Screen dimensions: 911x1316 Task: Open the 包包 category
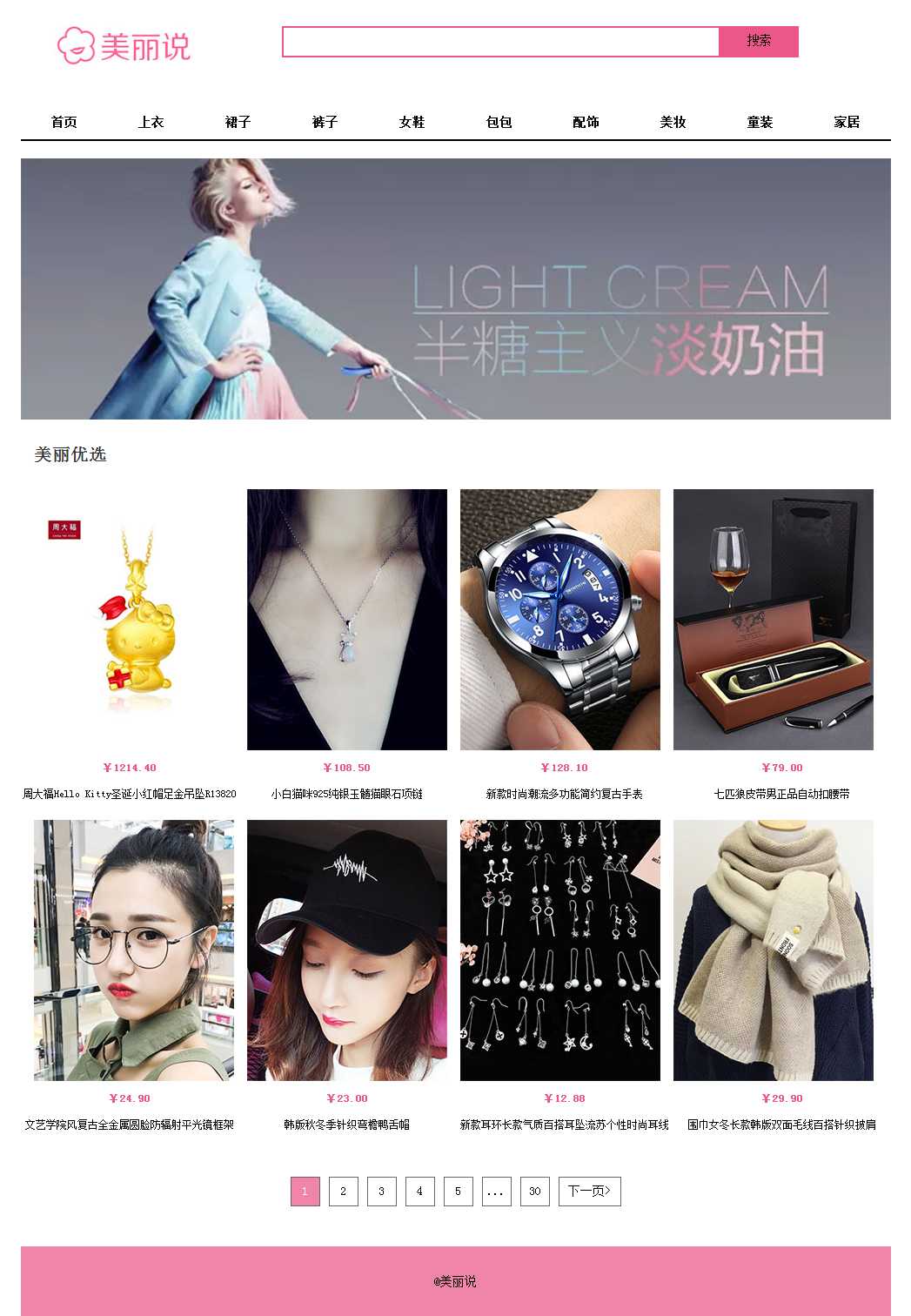click(499, 122)
